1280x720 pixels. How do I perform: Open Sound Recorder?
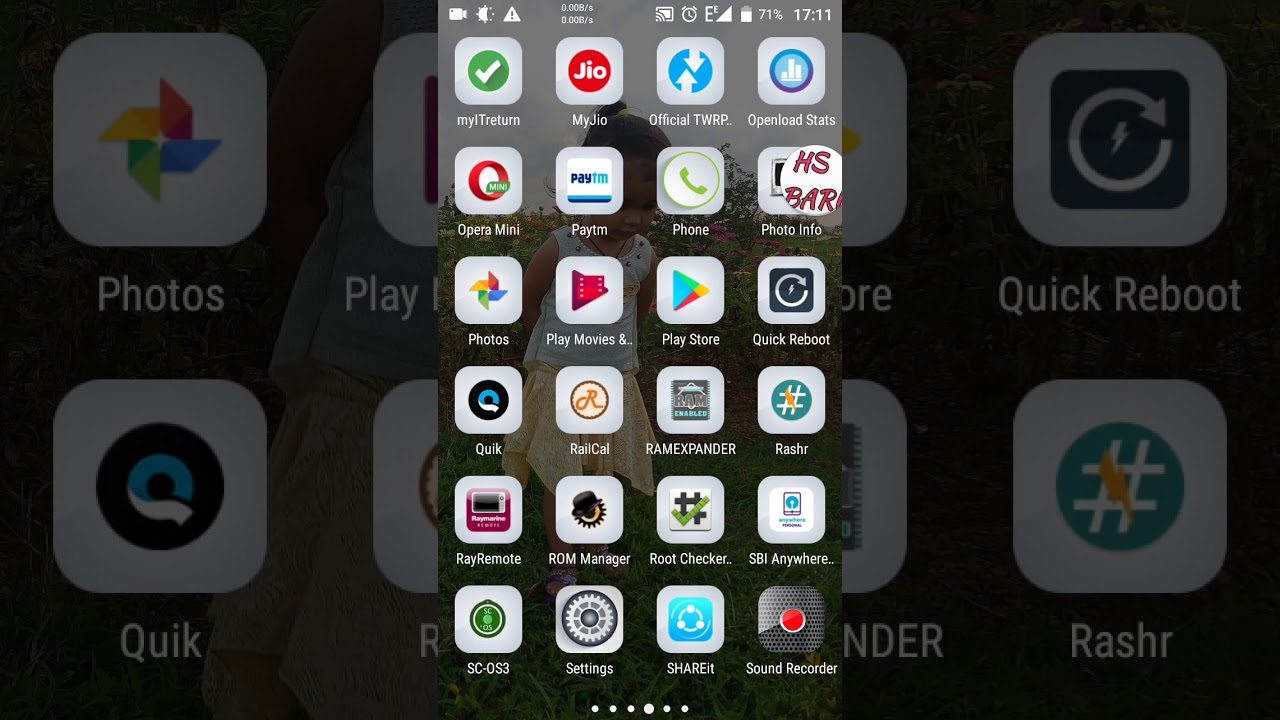[791, 621]
